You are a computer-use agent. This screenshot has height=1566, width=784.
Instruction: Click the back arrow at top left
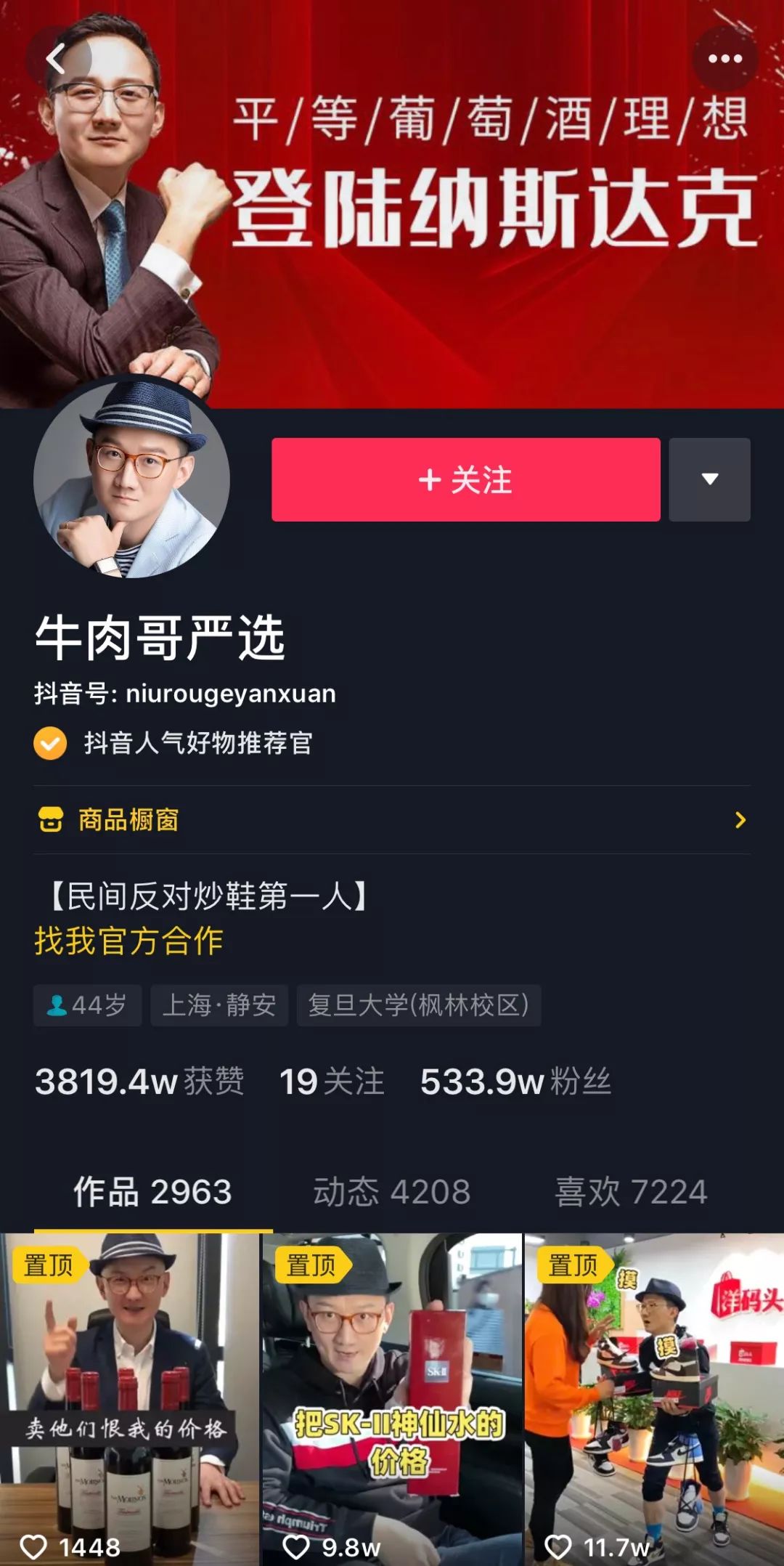point(54,58)
